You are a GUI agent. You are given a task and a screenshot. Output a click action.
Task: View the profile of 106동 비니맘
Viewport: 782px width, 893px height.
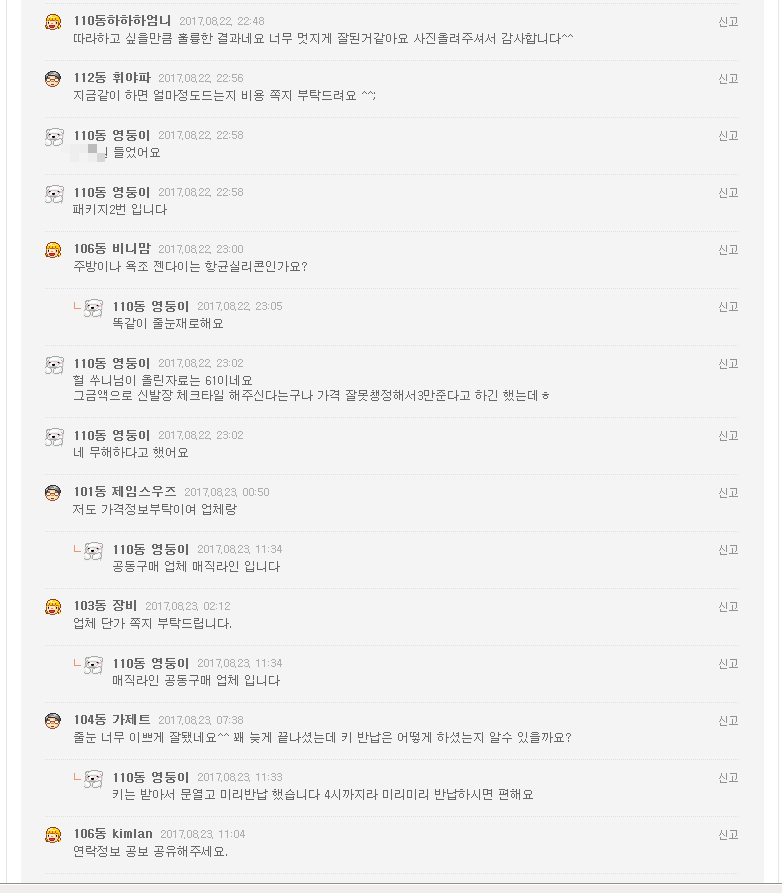111,249
